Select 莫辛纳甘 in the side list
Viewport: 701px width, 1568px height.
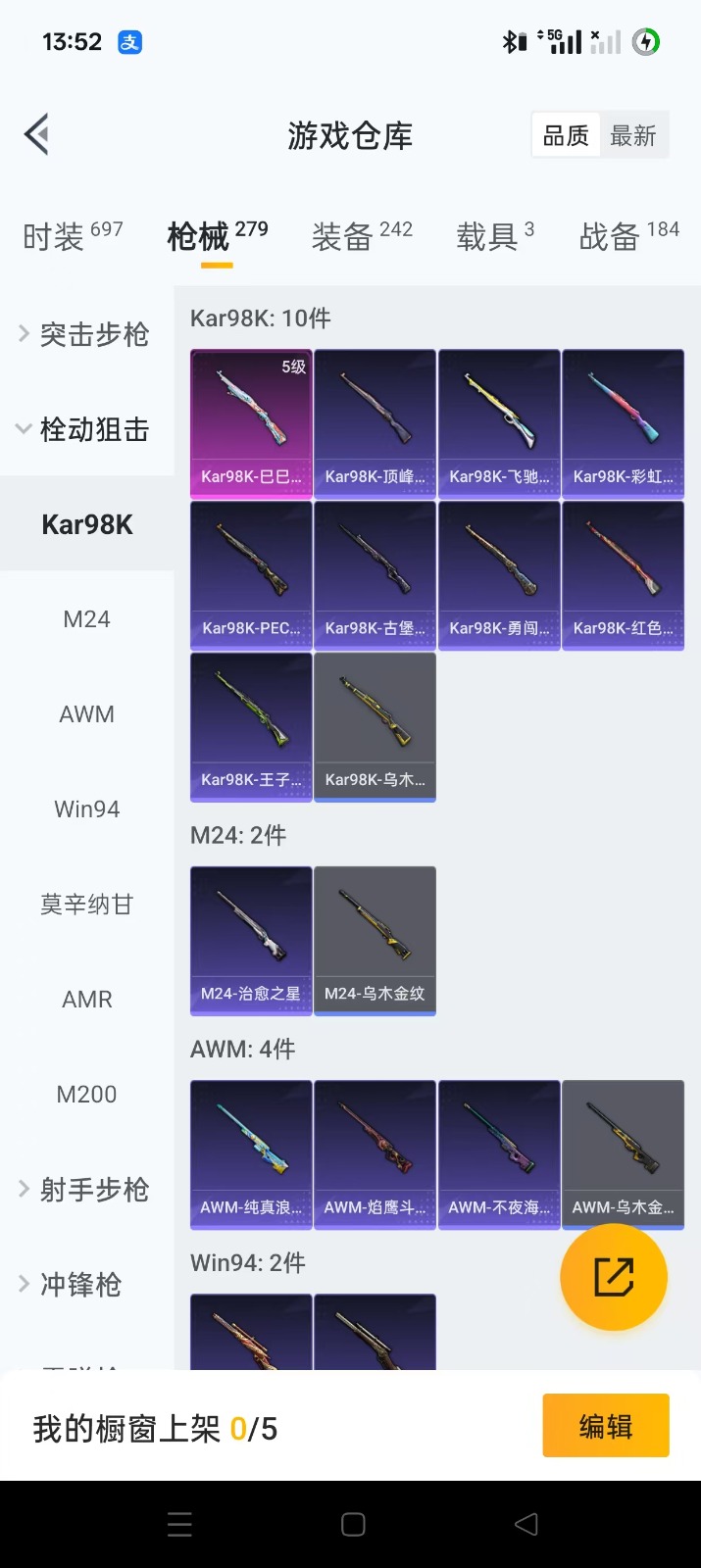pos(86,905)
